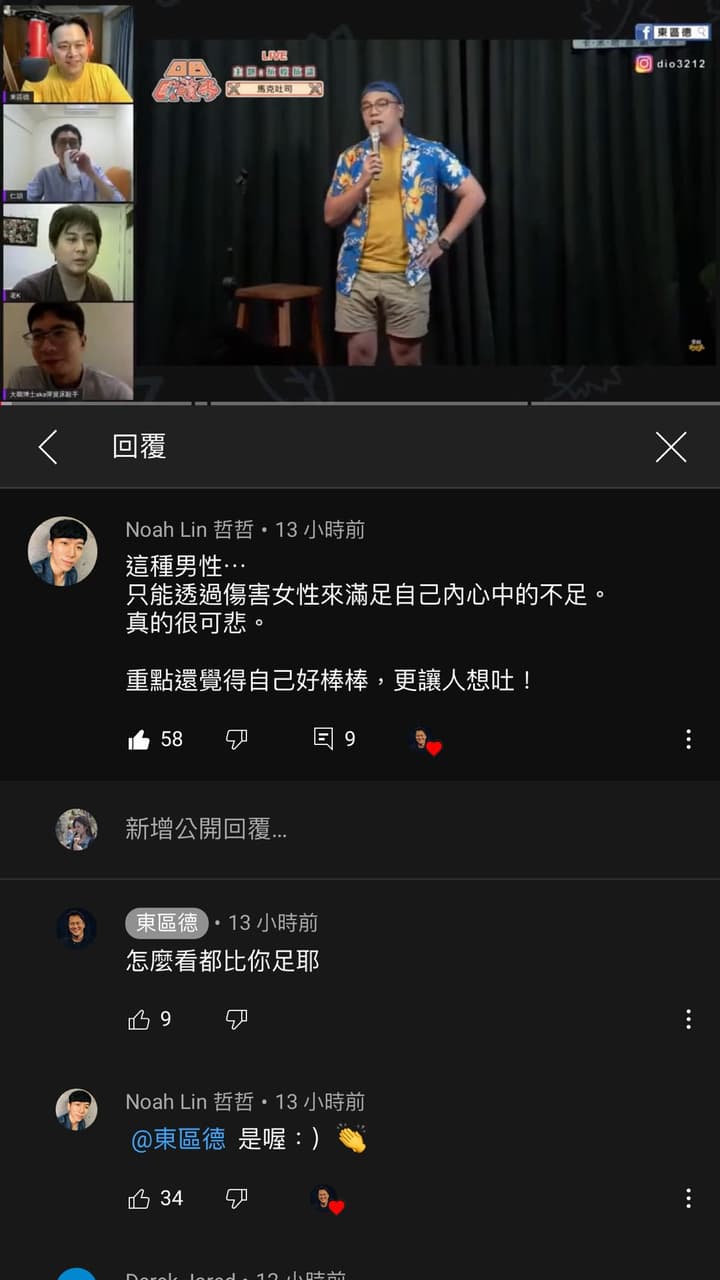Toggle dislike on the '是喔：)' reply

(237, 1198)
